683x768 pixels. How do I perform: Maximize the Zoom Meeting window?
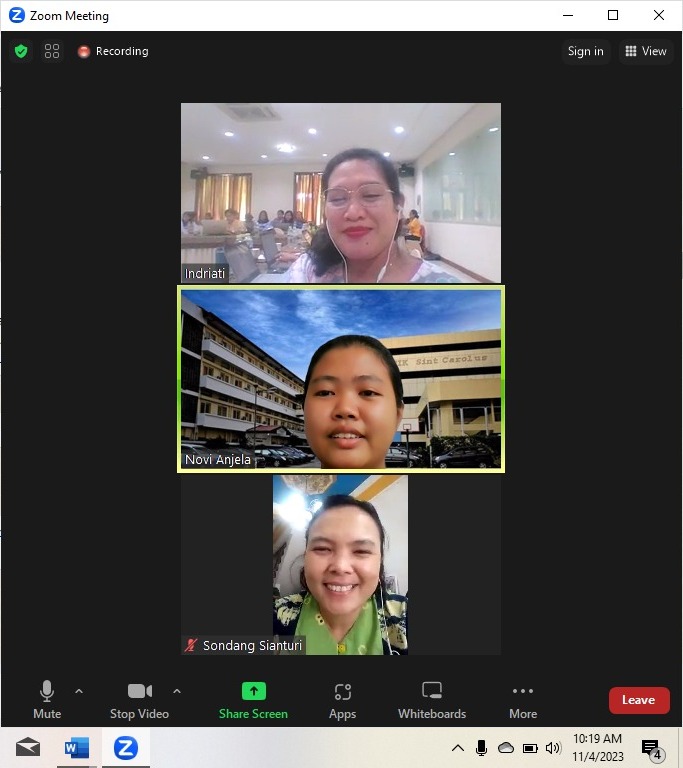coord(613,15)
